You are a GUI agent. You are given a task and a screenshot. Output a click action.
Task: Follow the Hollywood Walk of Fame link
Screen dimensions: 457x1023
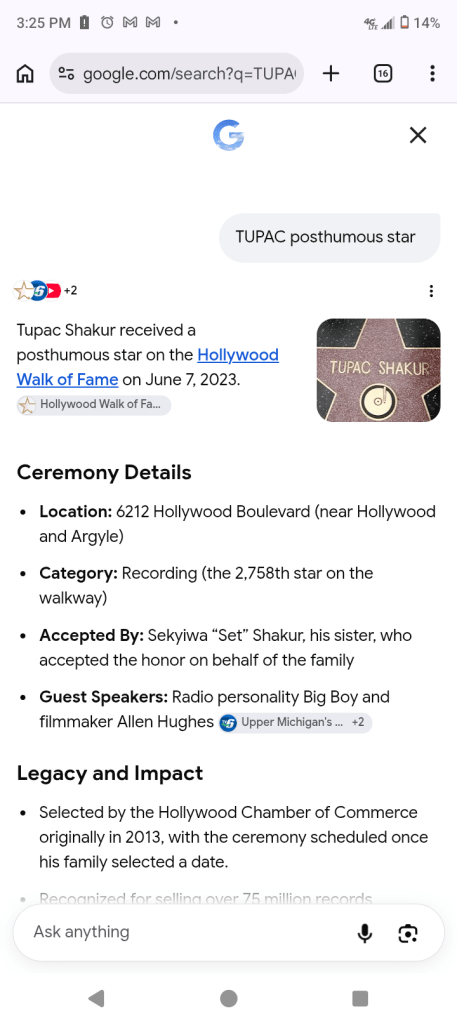[148, 367]
